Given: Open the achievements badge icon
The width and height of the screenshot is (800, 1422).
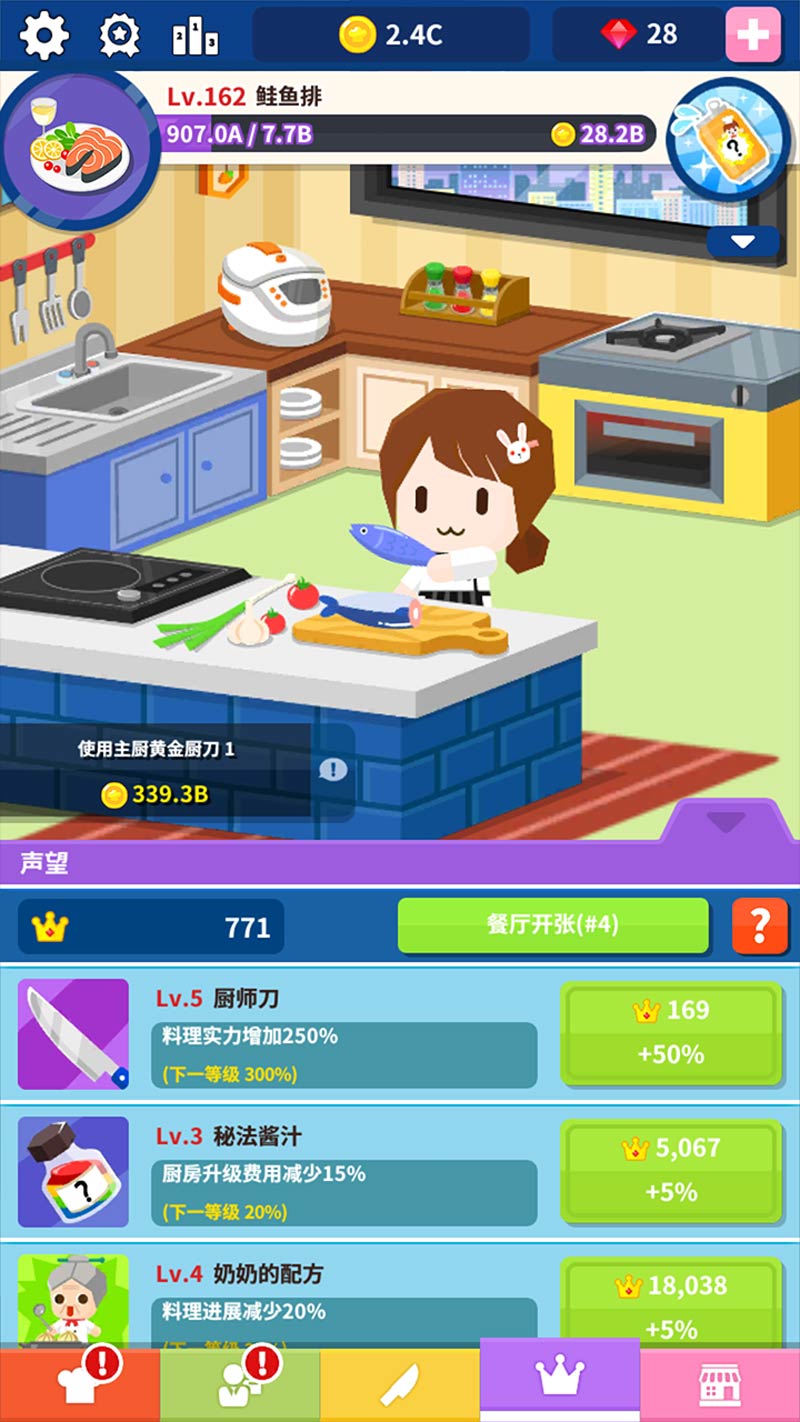Looking at the screenshot, I should coord(121,35).
